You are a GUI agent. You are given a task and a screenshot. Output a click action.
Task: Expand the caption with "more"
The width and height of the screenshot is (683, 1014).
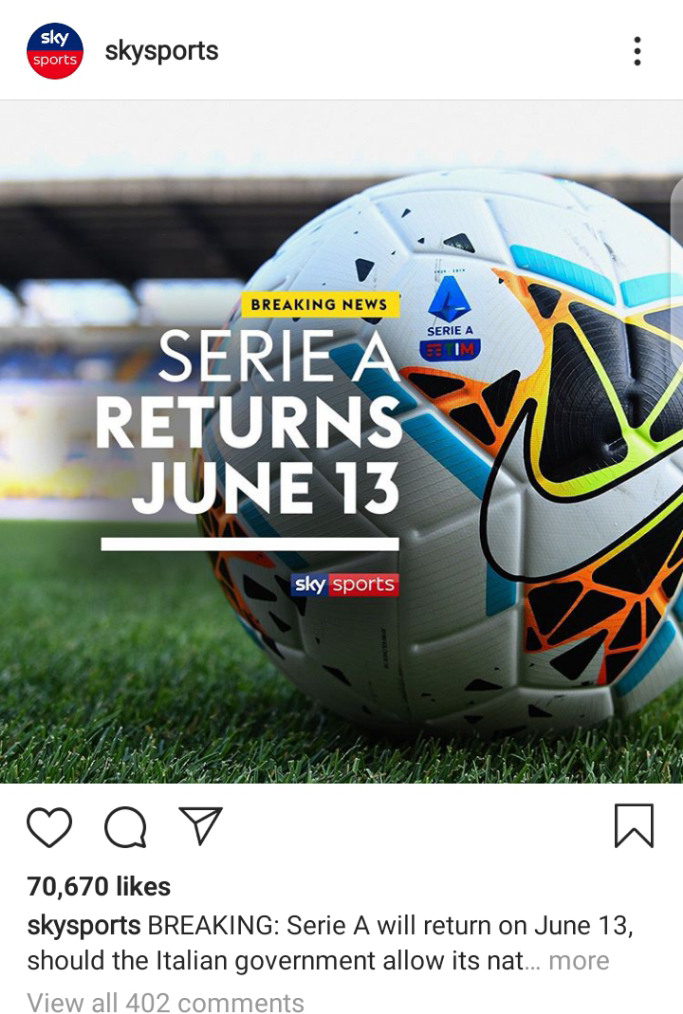578,961
